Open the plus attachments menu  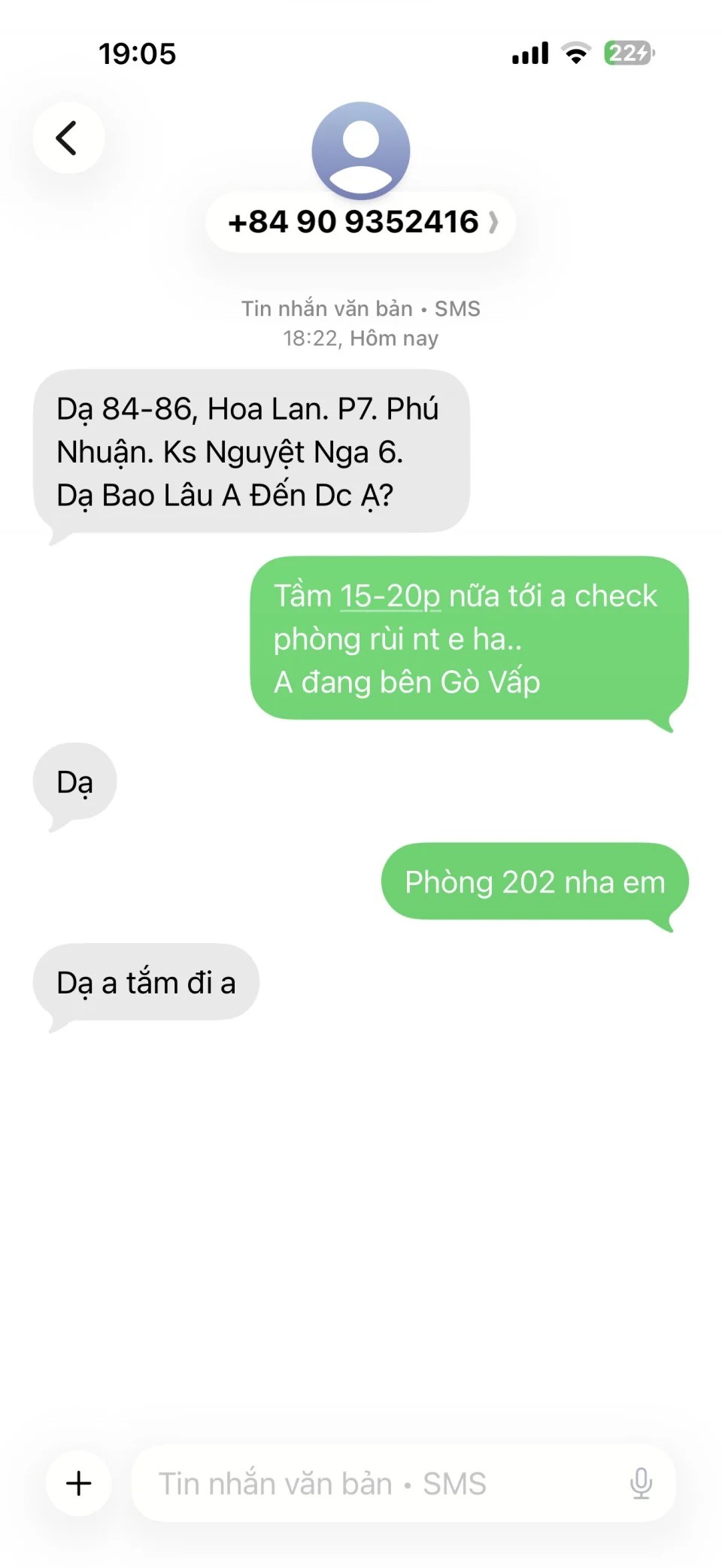coord(79,1483)
